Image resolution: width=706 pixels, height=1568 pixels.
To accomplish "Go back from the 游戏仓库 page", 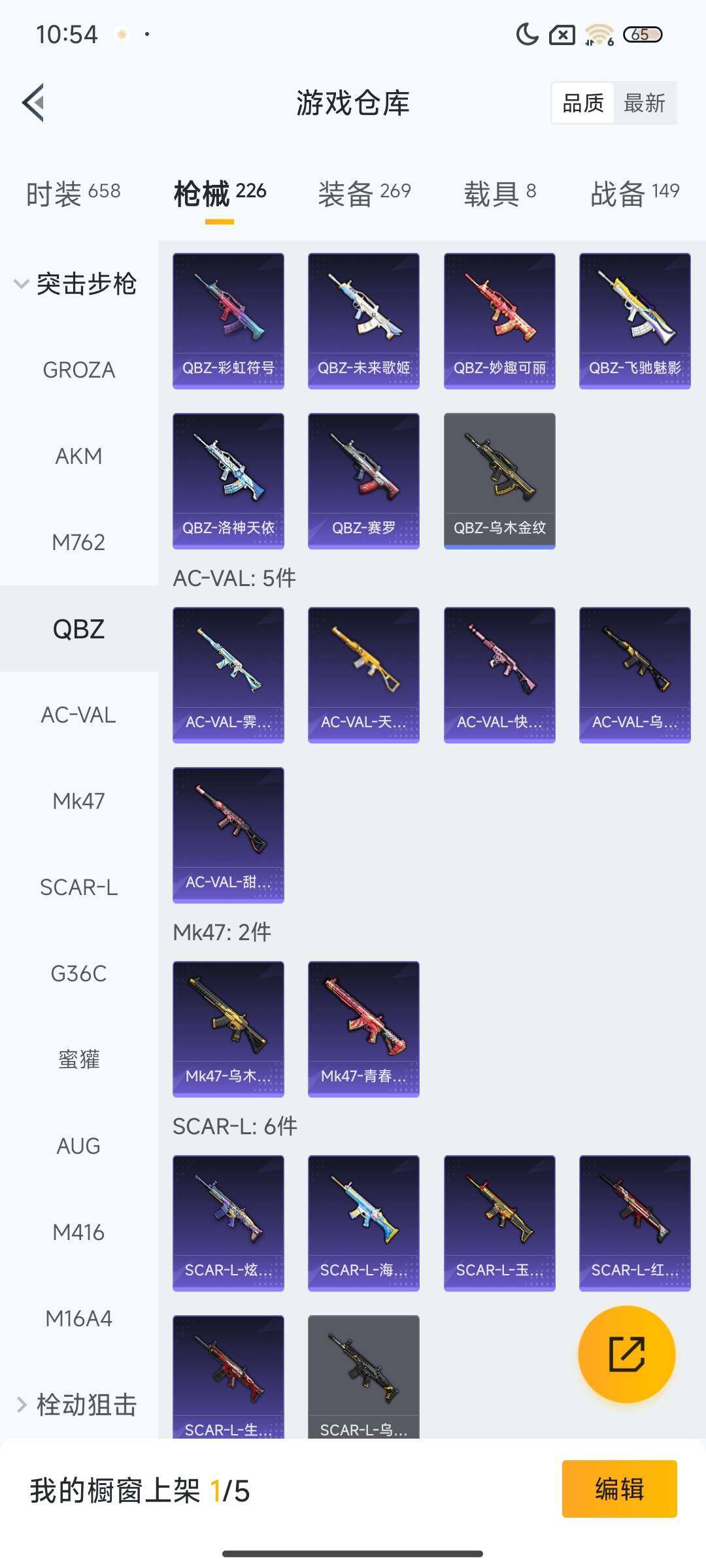I will coord(34,103).
